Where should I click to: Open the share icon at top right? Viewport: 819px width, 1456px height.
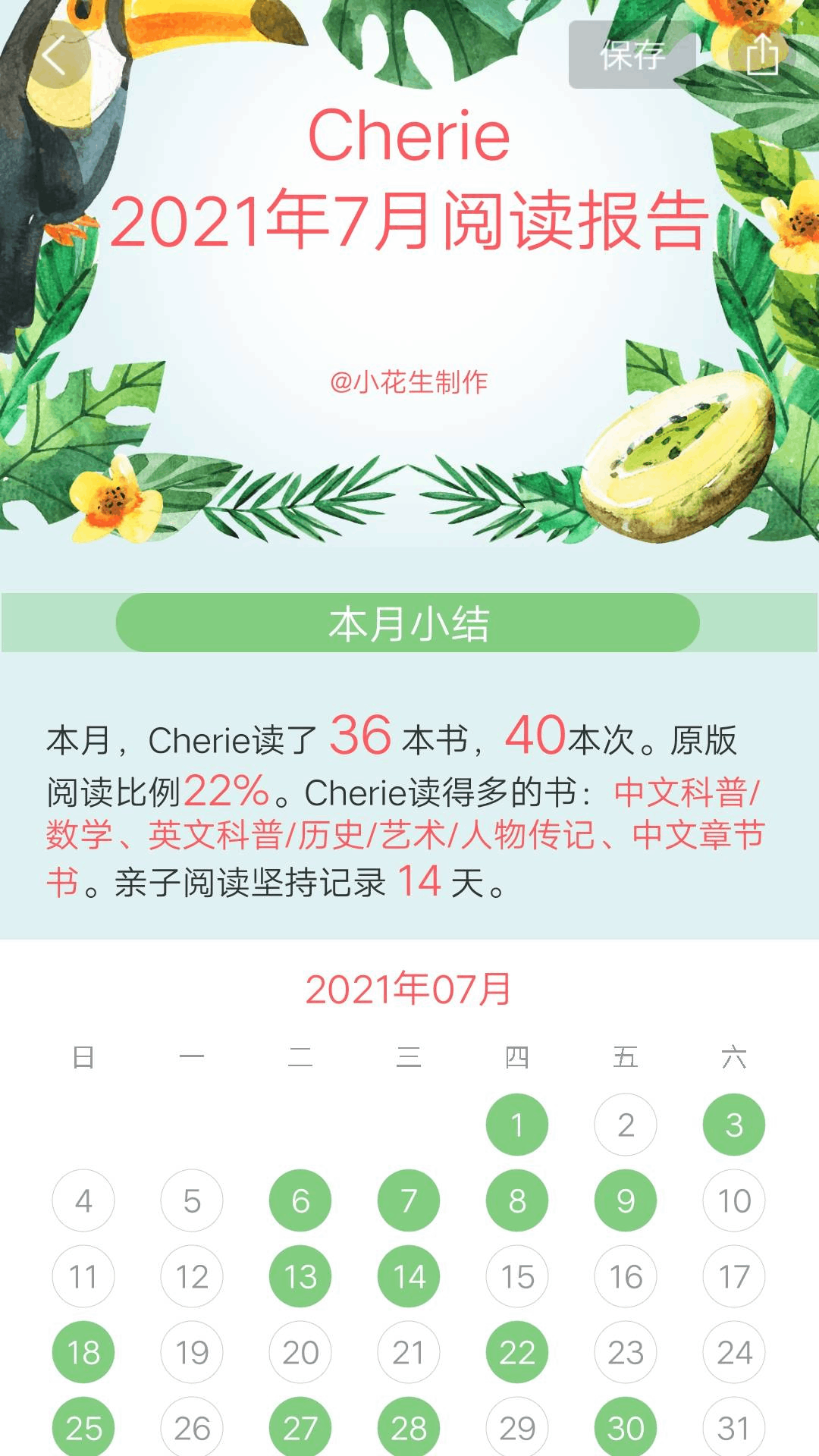pyautogui.click(x=761, y=54)
